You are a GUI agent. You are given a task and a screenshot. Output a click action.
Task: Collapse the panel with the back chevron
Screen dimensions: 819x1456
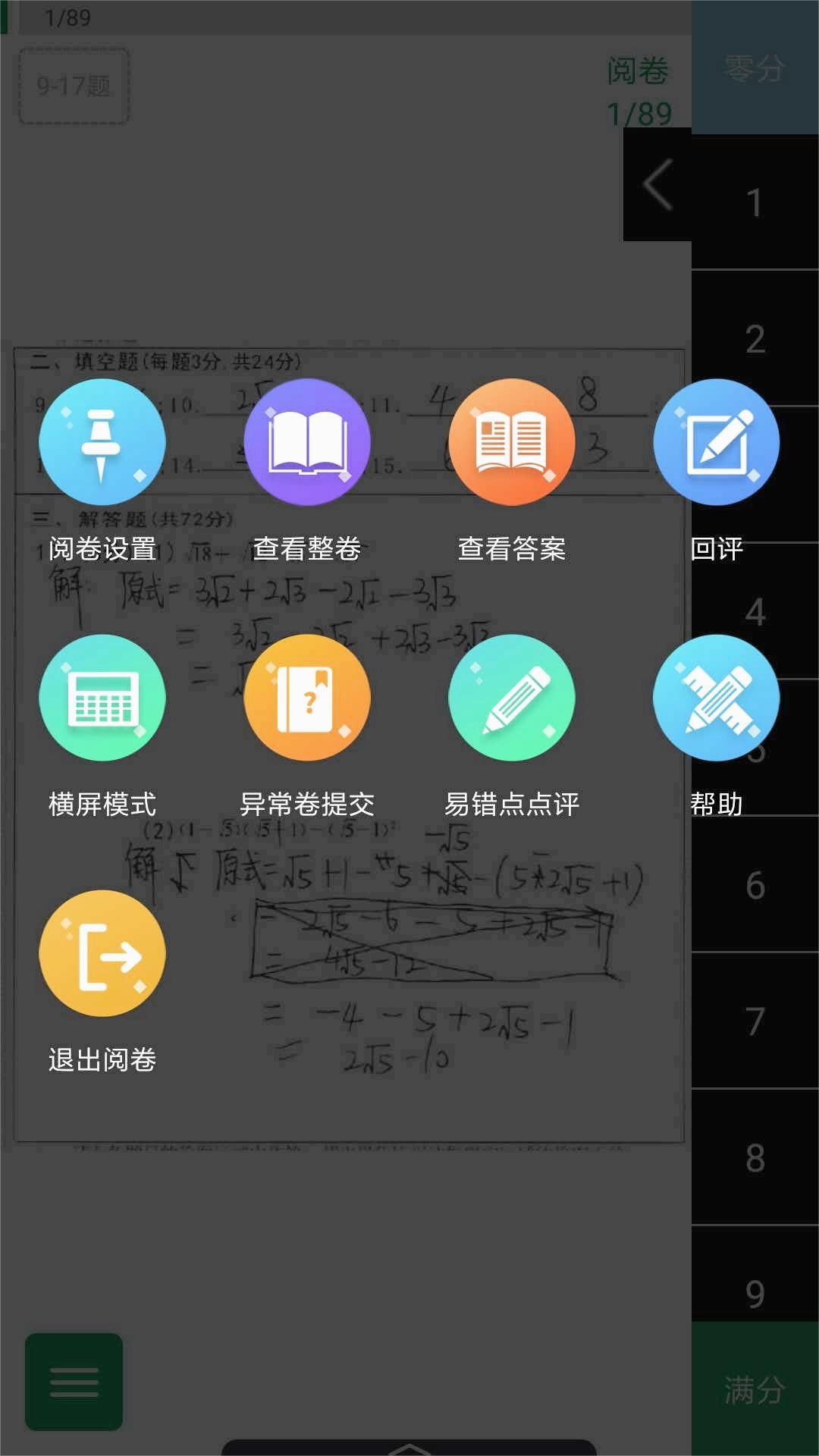[658, 184]
